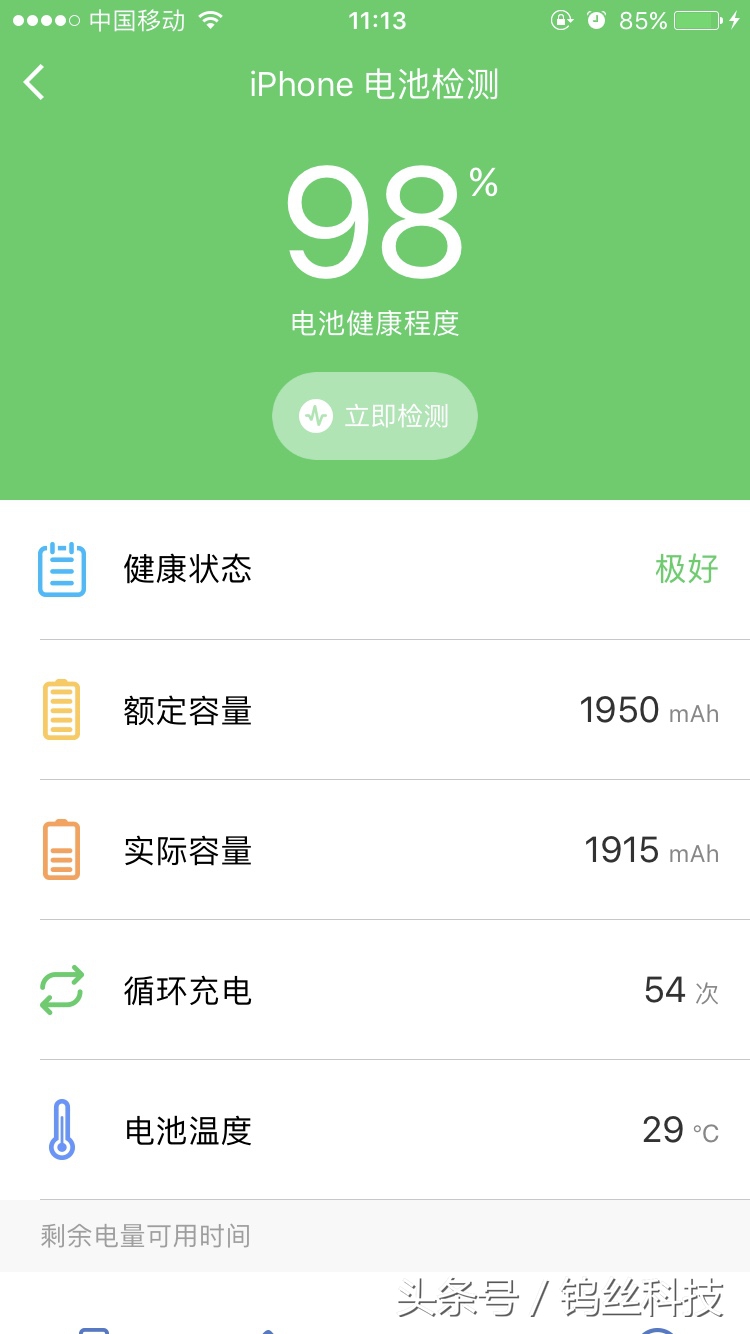Tap the back arrow to return
The image size is (750, 1334).
click(x=34, y=84)
